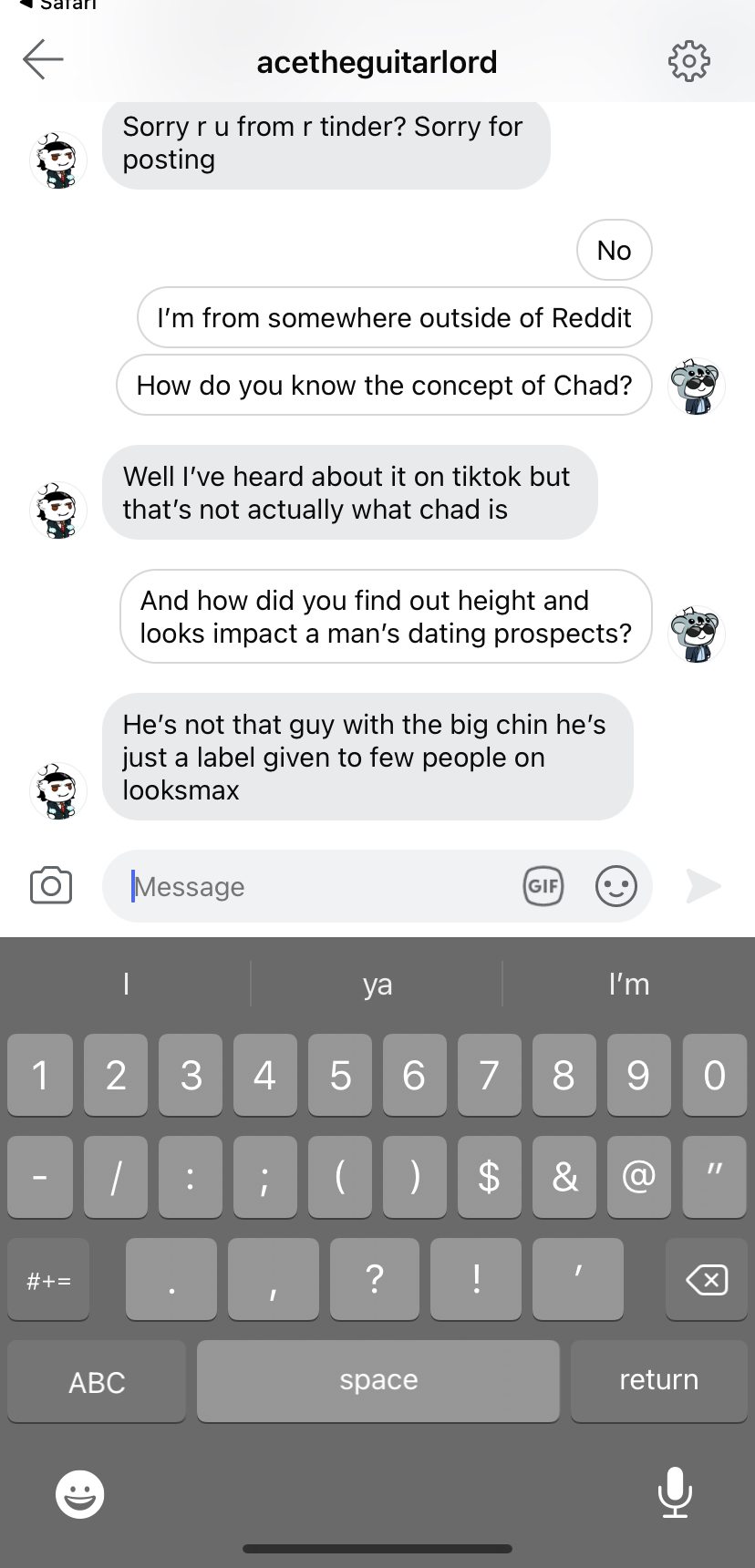Screen dimensions: 755x1568
Task: Open the emoji smiley picker
Action: click(x=615, y=885)
